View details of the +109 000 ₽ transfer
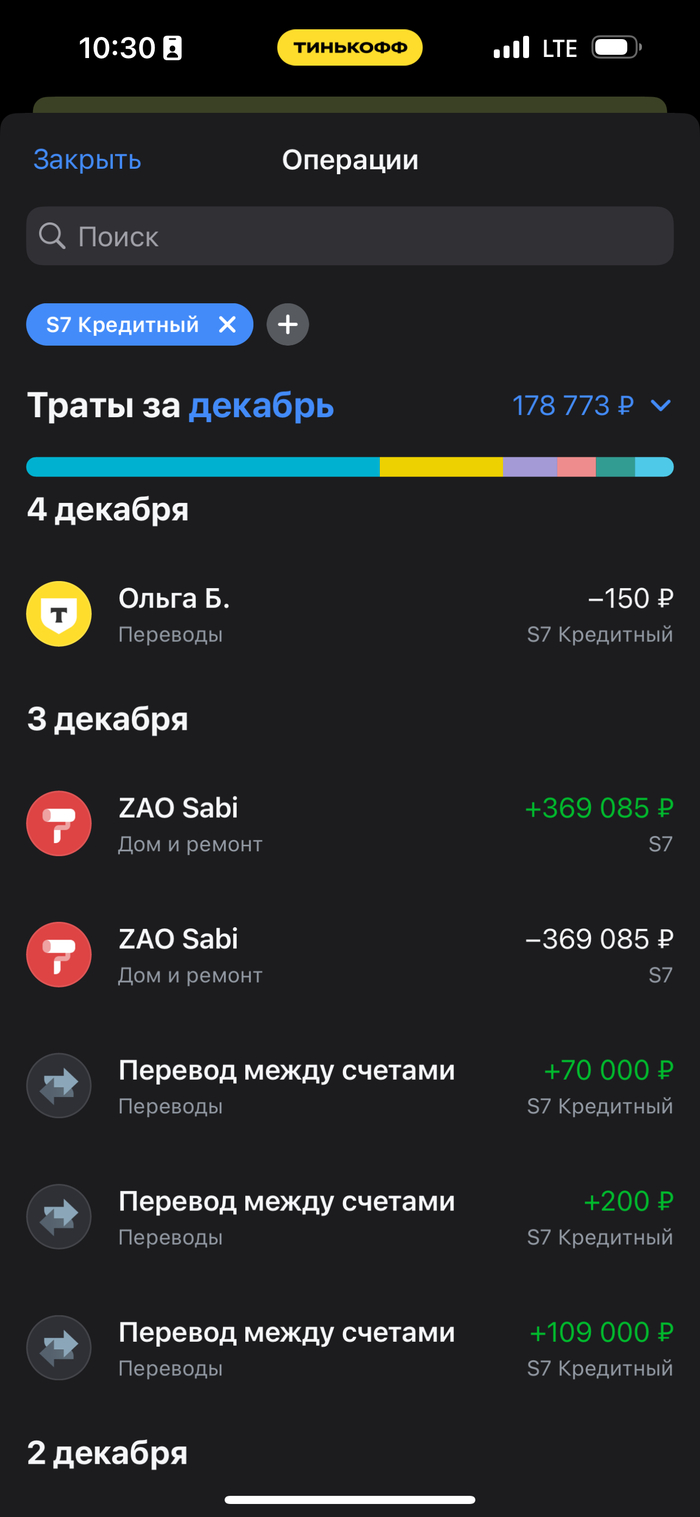 pyautogui.click(x=350, y=1348)
